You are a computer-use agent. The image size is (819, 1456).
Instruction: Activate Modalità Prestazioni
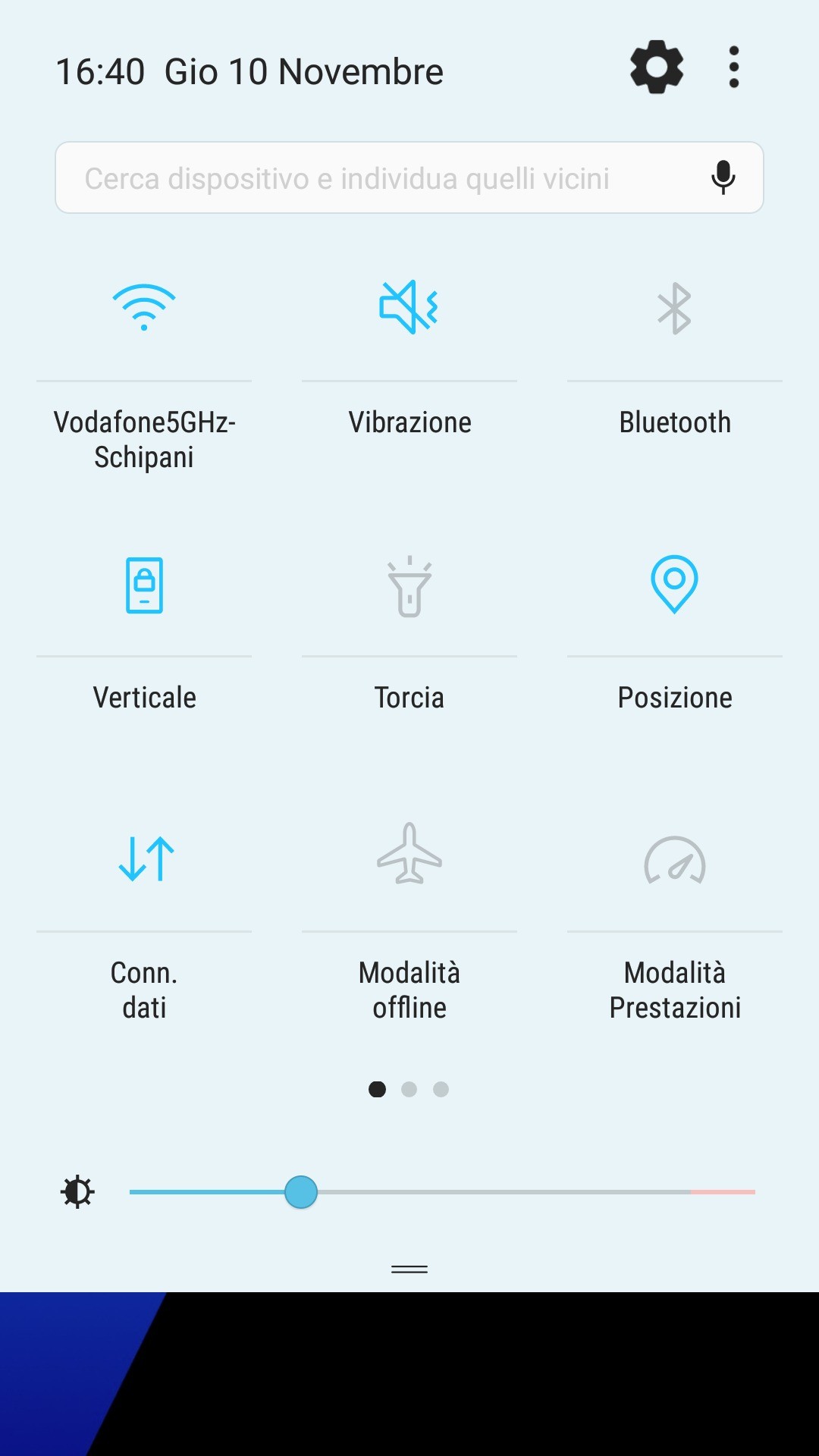pyautogui.click(x=674, y=861)
